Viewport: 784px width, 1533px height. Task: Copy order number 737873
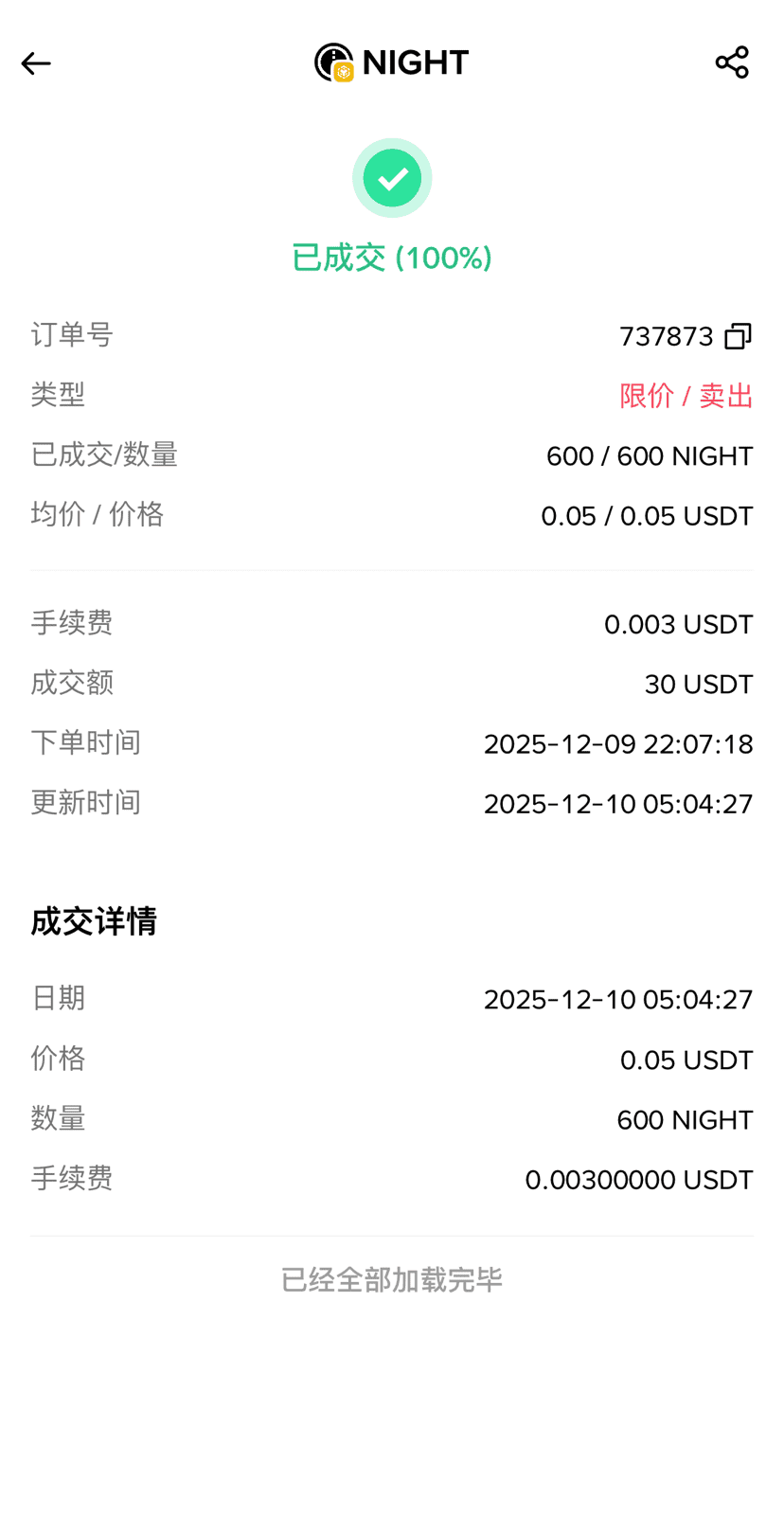coord(738,336)
